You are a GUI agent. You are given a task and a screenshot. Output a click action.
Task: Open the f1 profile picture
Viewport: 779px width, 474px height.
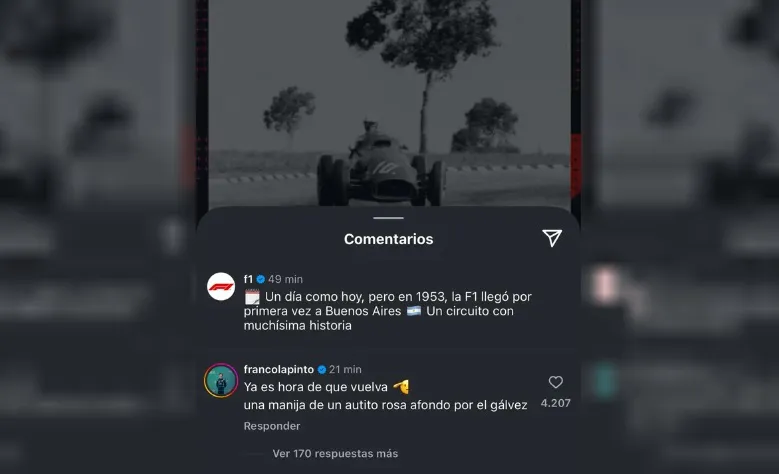pos(221,286)
